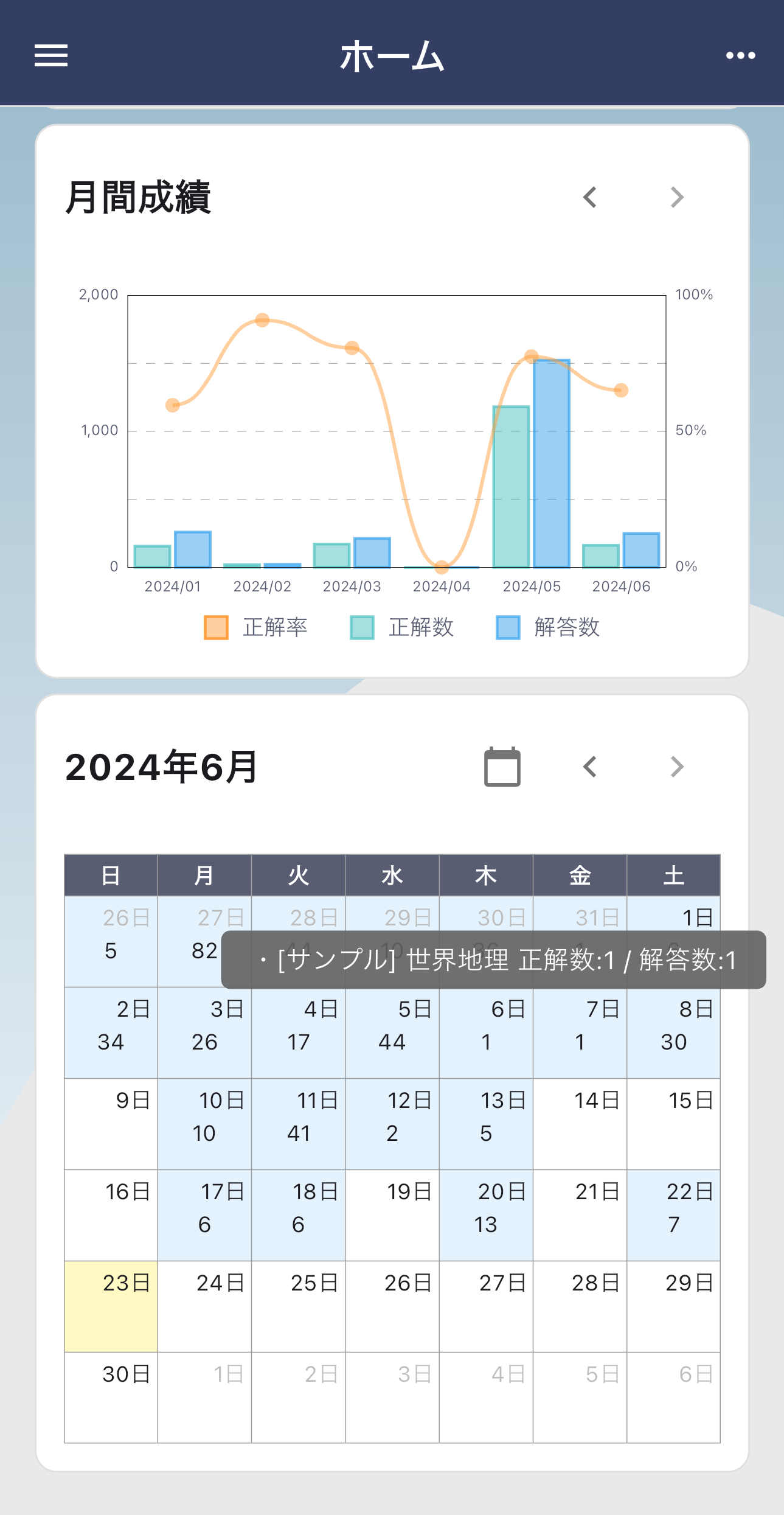Select 5日 cell showing 44
This screenshot has width=784, height=1515.
[x=392, y=1033]
